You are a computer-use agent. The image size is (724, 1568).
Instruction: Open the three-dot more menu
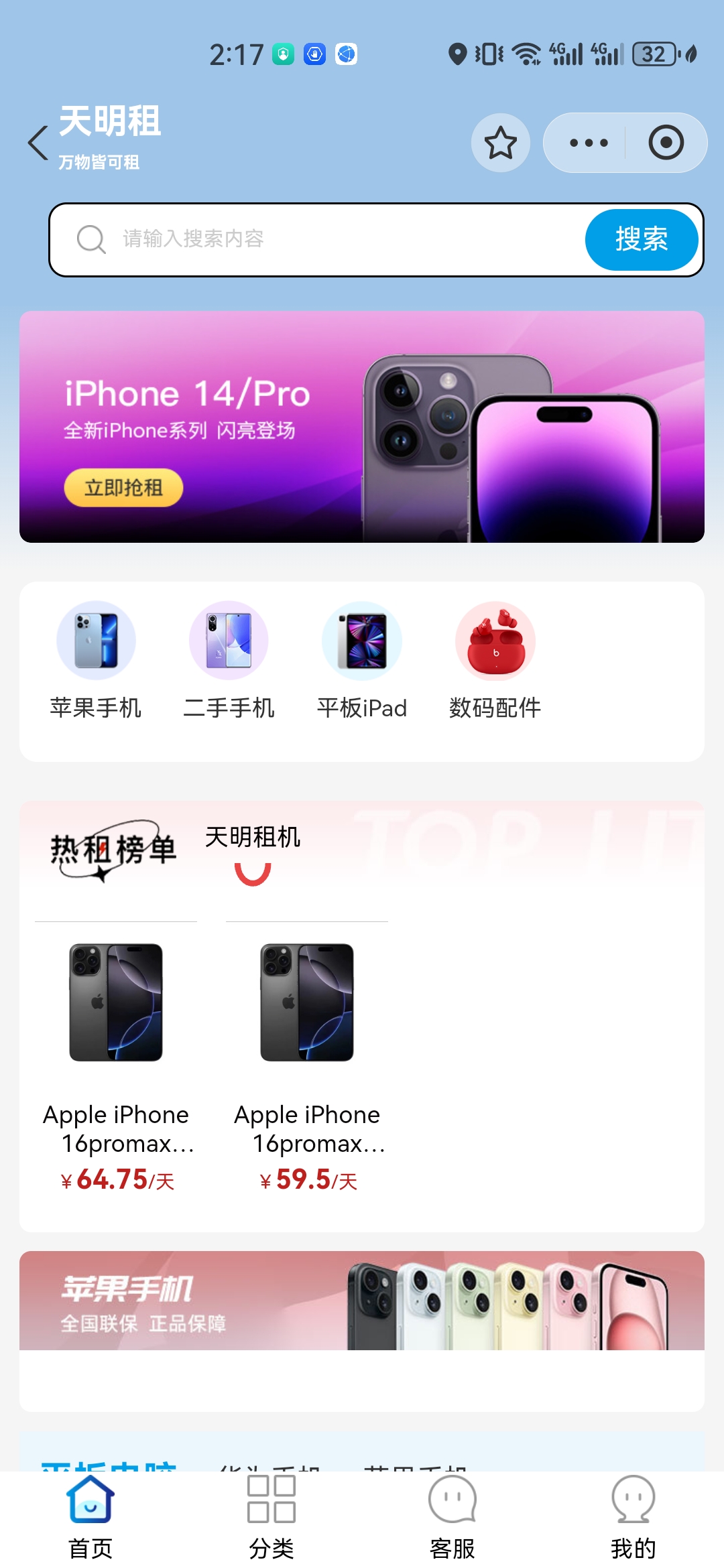589,143
